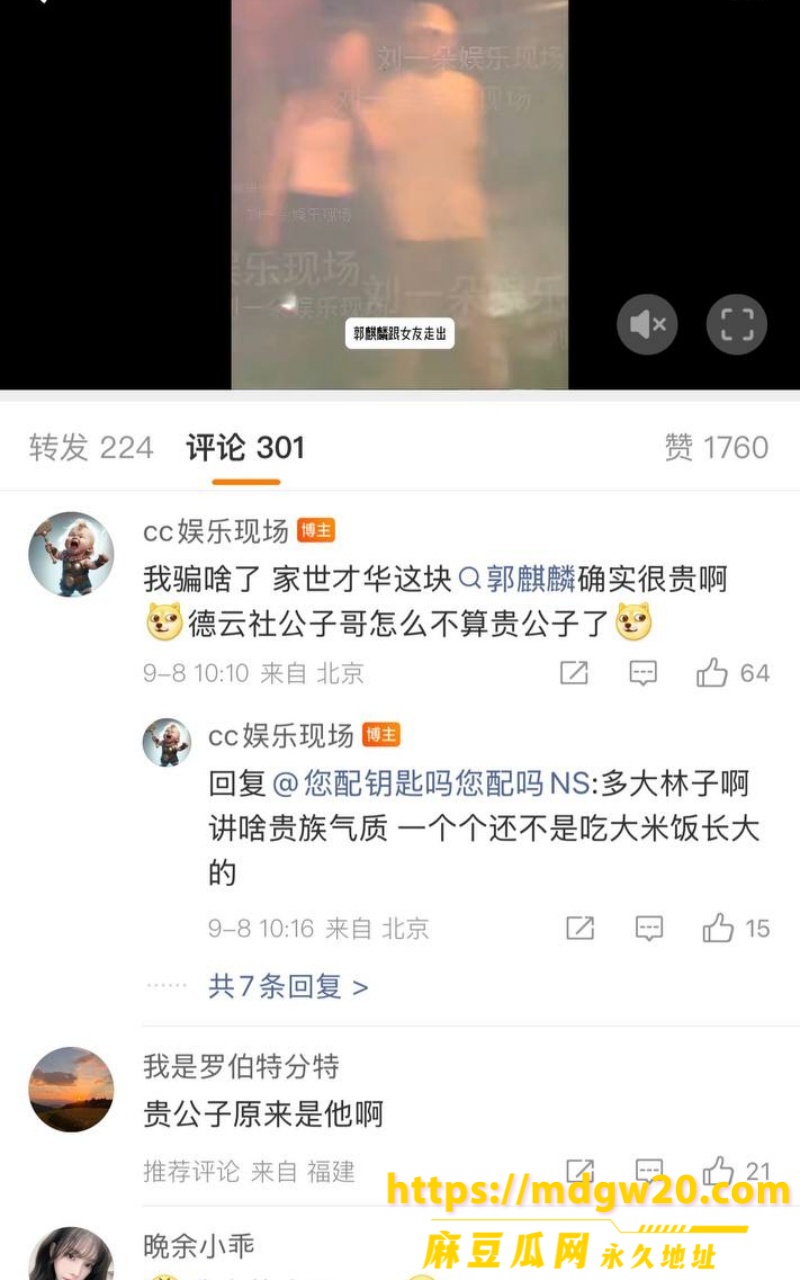The height and width of the screenshot is (1280, 800).
Task: Like the comment with 64 likes
Action: click(733, 673)
